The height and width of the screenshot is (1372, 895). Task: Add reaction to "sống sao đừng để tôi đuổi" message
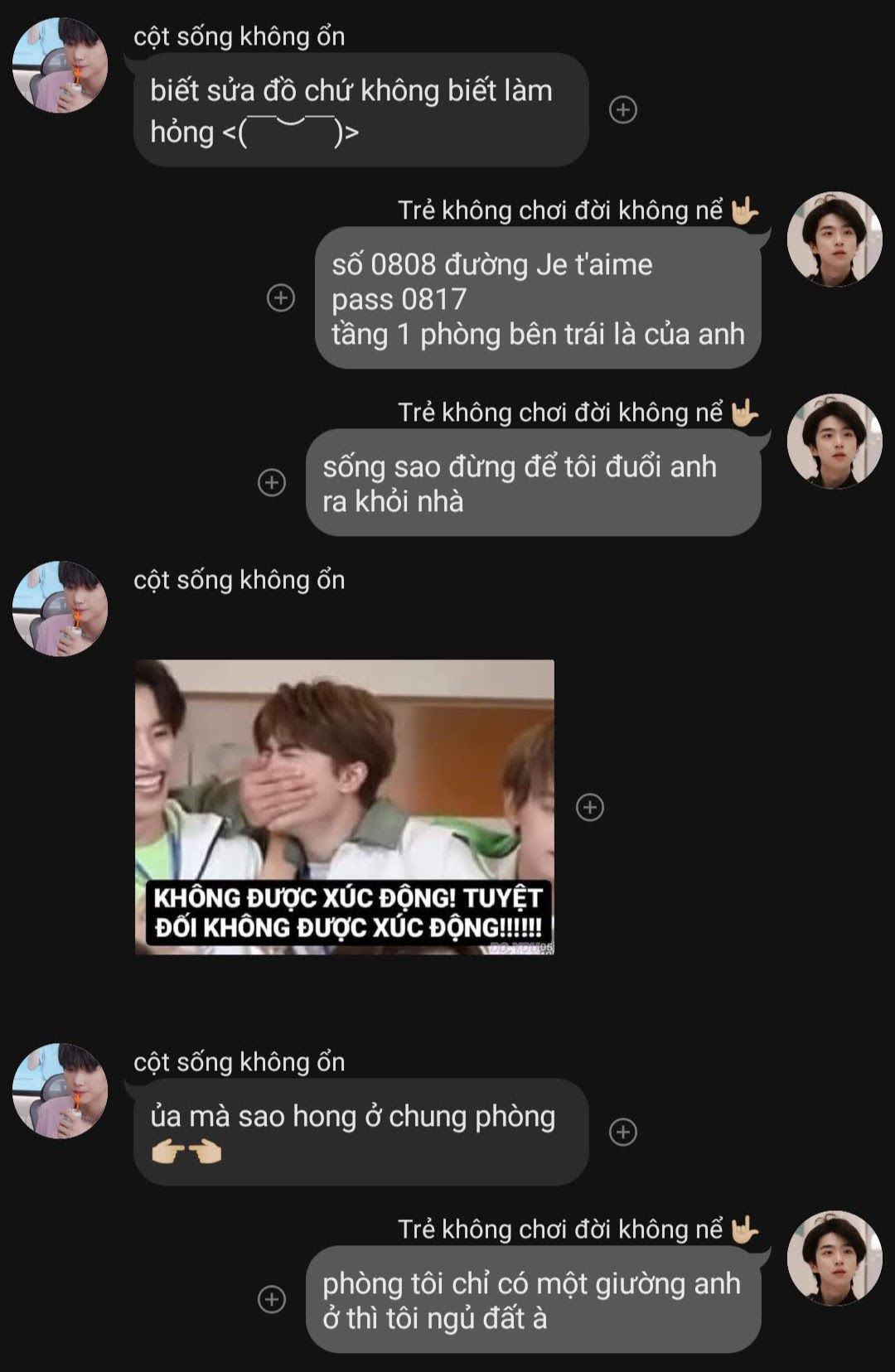coord(272,482)
